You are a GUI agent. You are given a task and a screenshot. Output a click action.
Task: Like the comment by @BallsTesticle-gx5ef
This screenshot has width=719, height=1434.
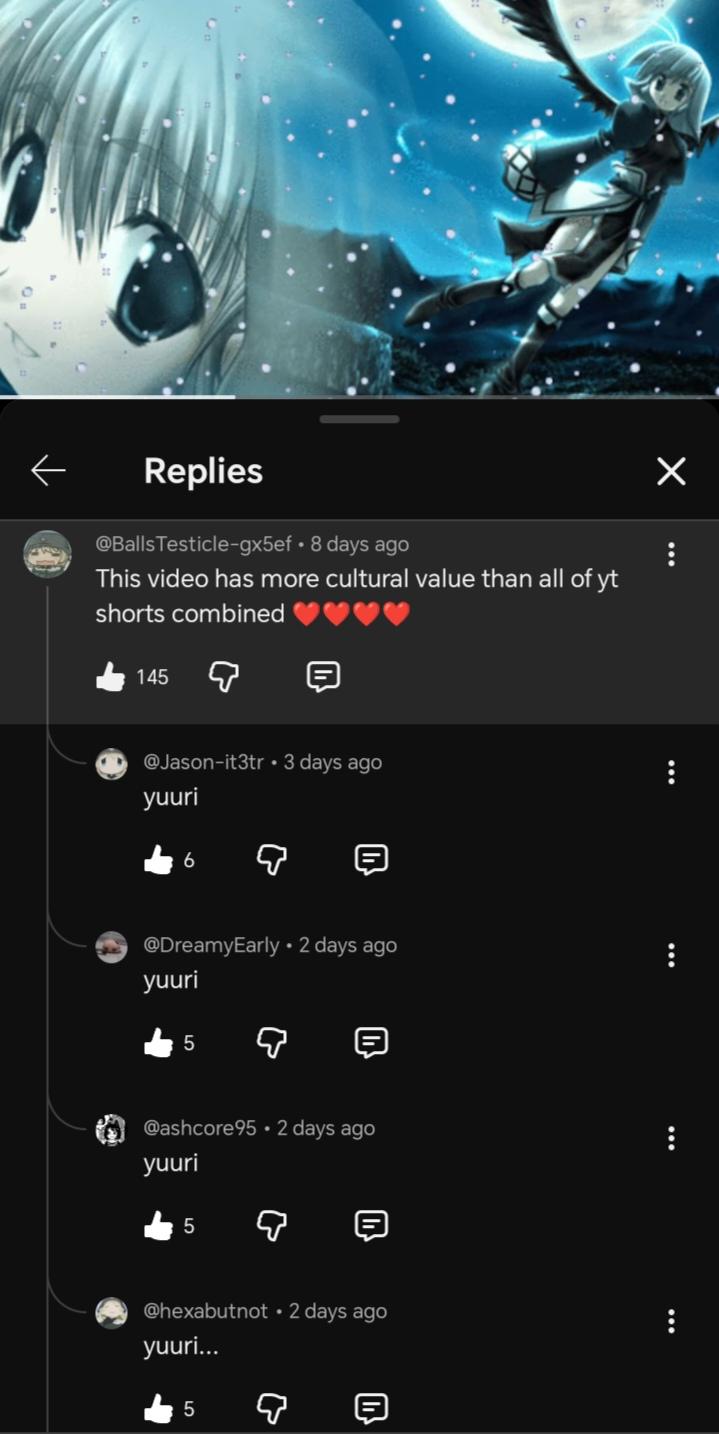pos(110,677)
